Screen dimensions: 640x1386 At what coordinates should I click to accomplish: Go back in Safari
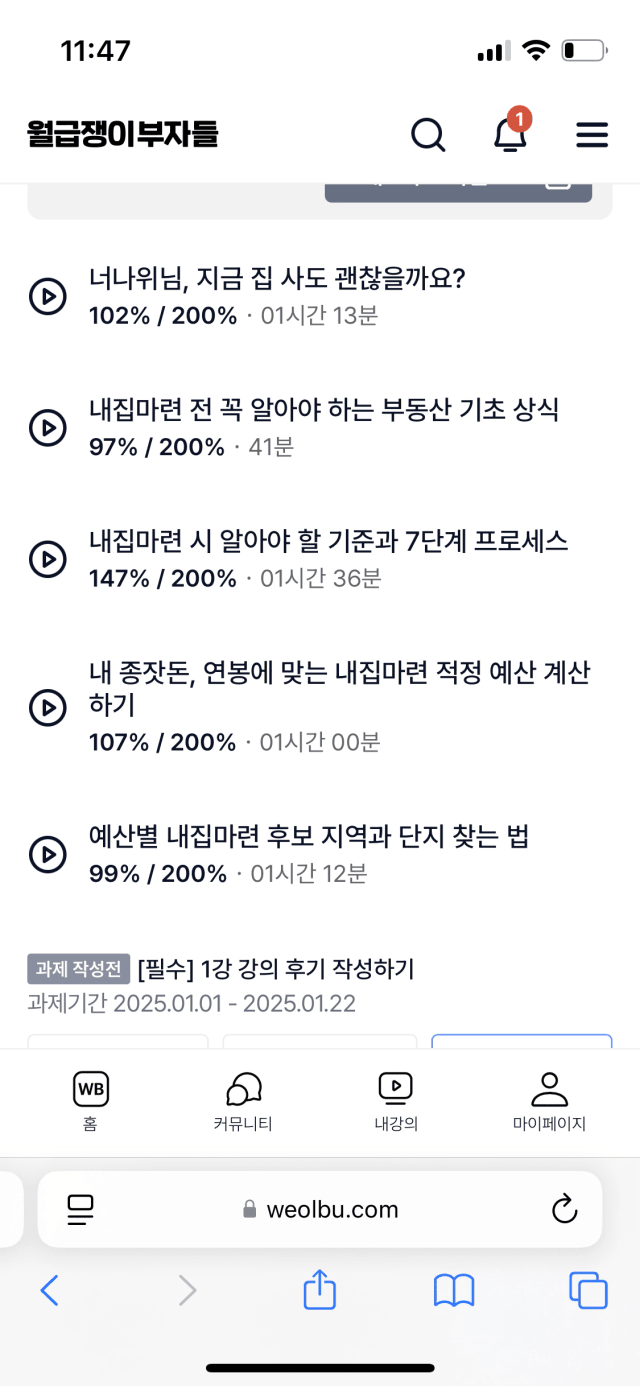[49, 1291]
